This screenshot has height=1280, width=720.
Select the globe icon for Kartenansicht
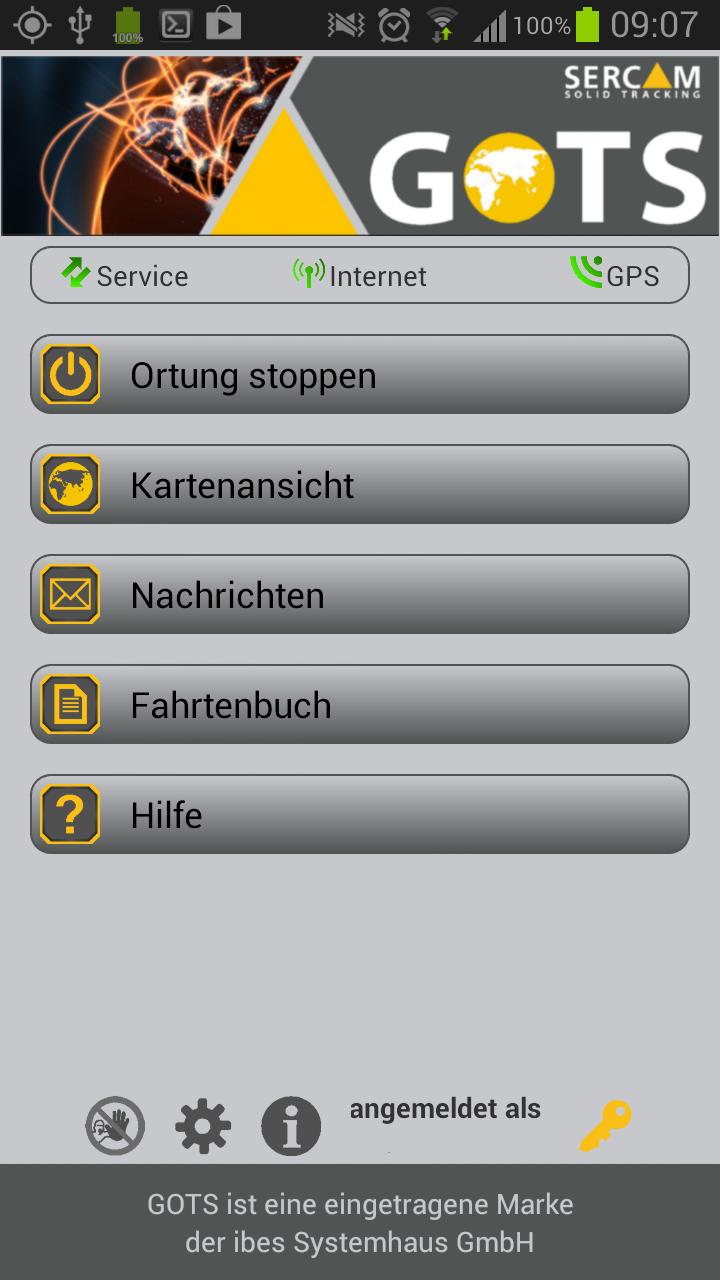tap(69, 484)
